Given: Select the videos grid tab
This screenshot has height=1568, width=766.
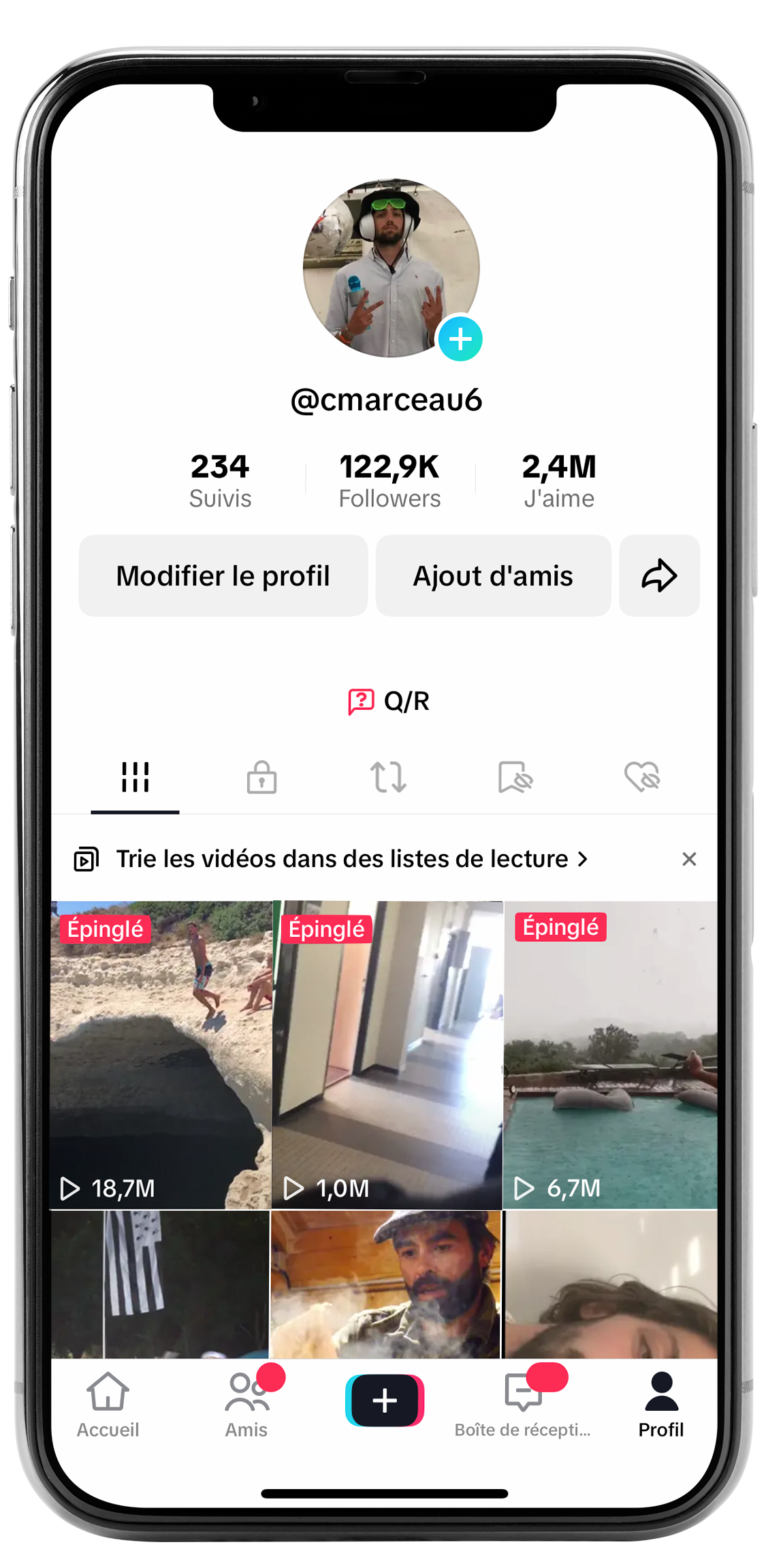Looking at the screenshot, I should point(135,777).
